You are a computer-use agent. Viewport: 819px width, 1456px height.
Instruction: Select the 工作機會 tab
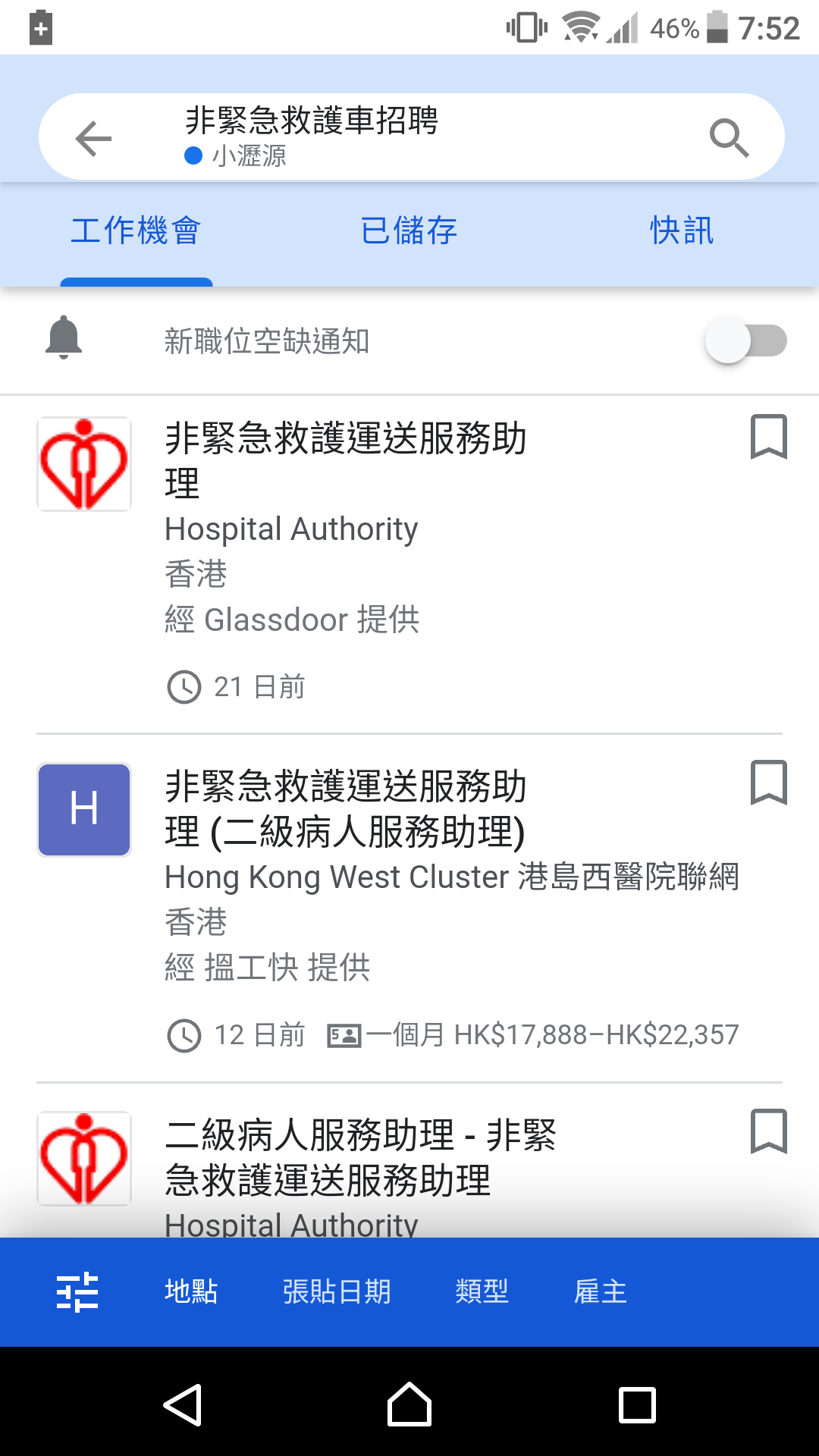pos(136,231)
